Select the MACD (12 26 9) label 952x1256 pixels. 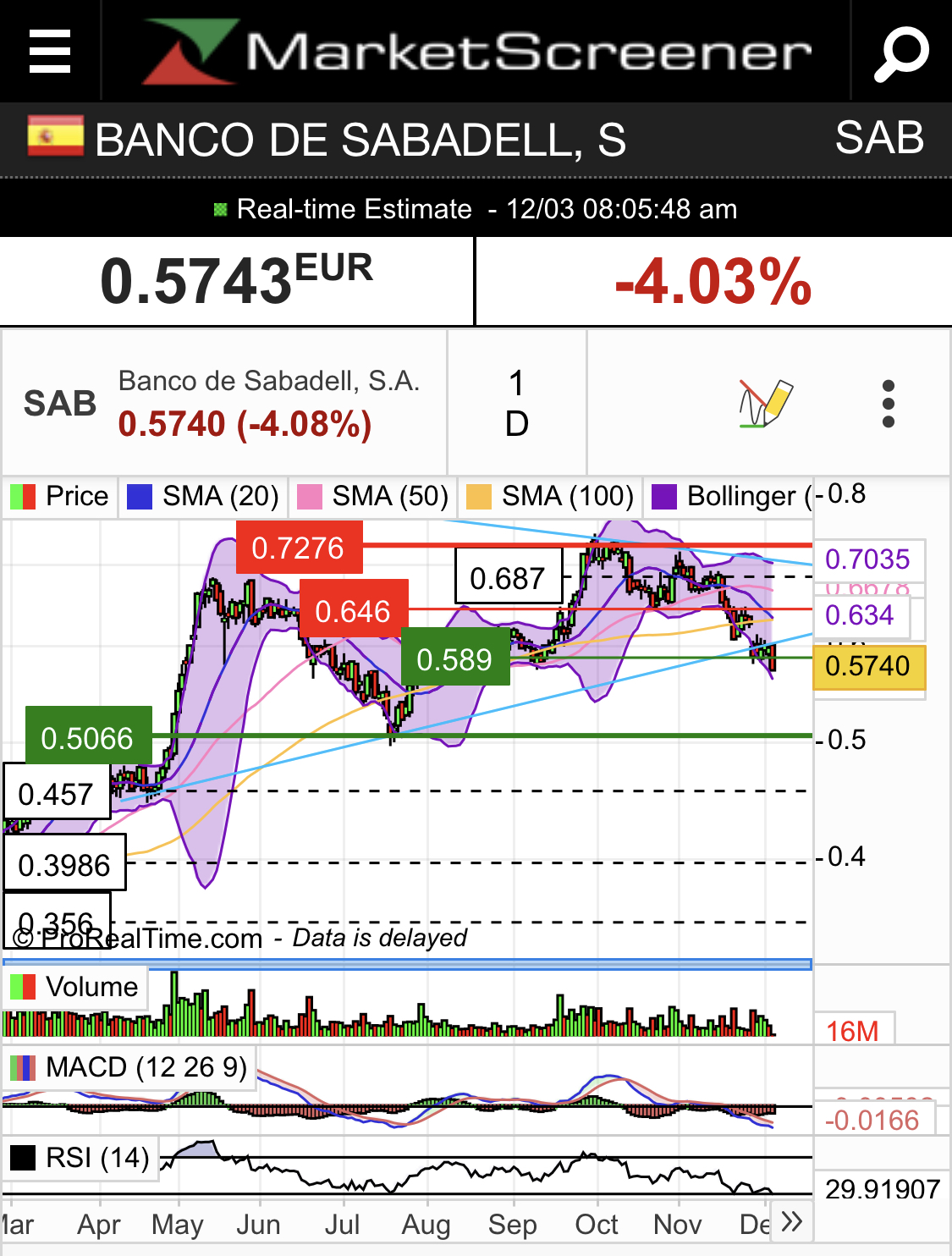129,1067
